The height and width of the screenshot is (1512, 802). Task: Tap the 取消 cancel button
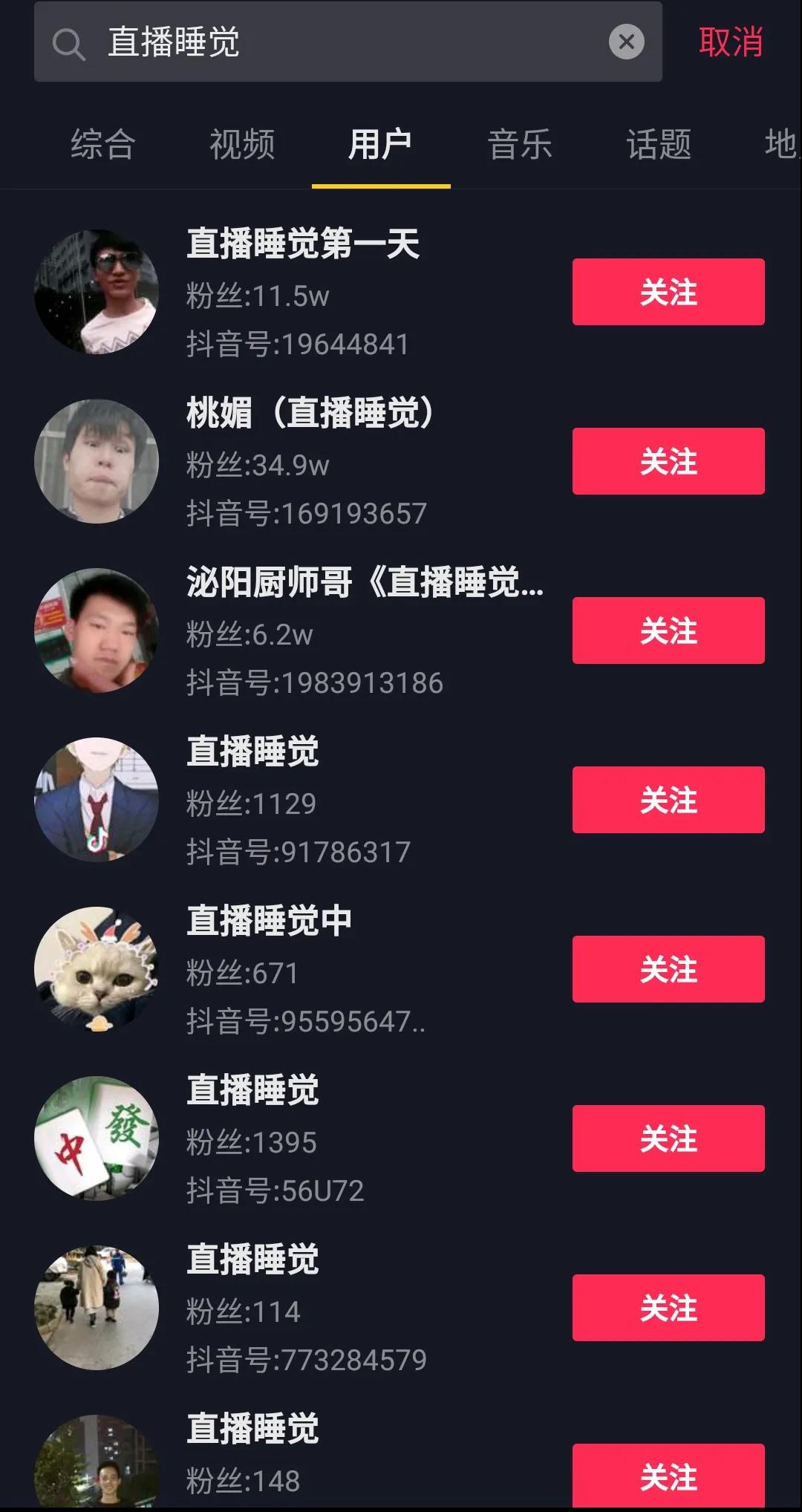731,42
